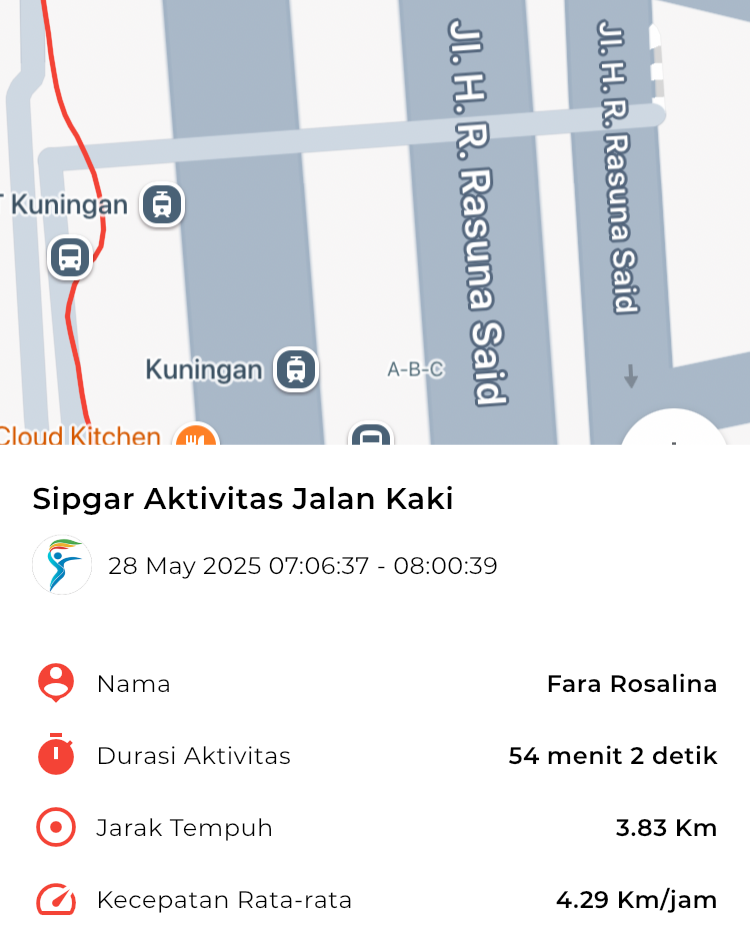Click the target icon beside Jarak Tempuh
The image size is (750, 926).
(55, 828)
